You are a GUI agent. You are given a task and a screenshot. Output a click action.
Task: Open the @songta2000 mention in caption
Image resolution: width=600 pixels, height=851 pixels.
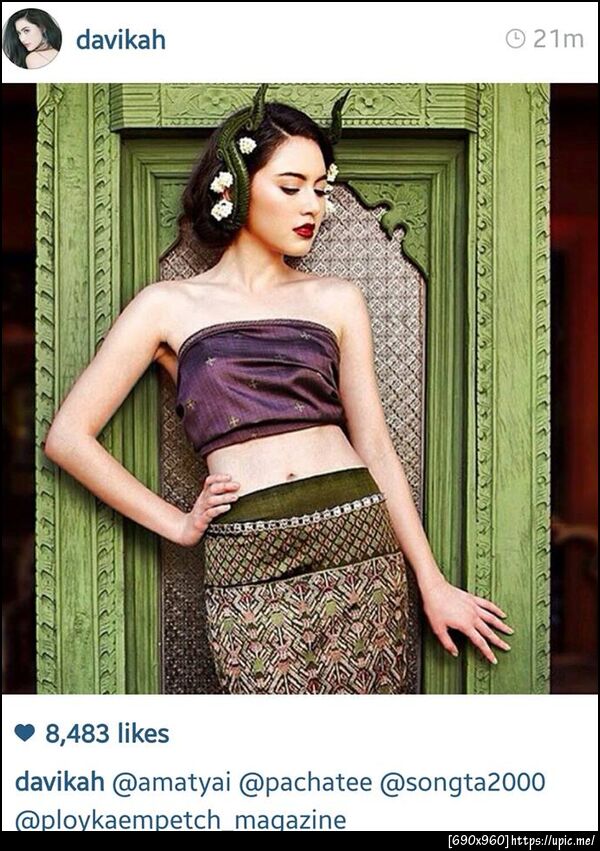tap(462, 782)
